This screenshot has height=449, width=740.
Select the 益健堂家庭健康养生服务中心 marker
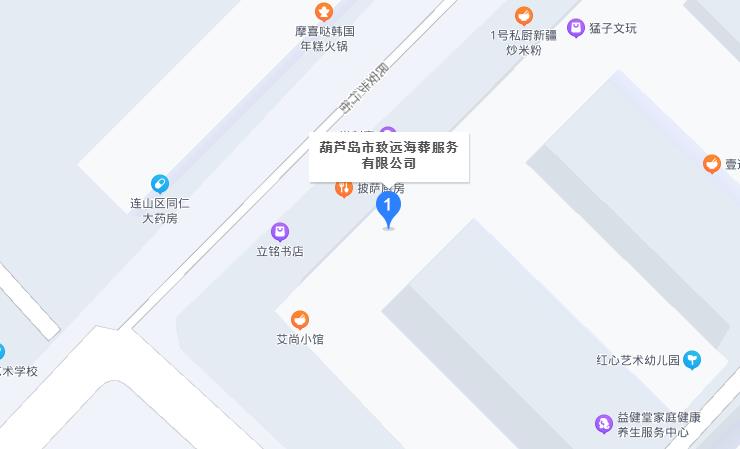coord(603,424)
